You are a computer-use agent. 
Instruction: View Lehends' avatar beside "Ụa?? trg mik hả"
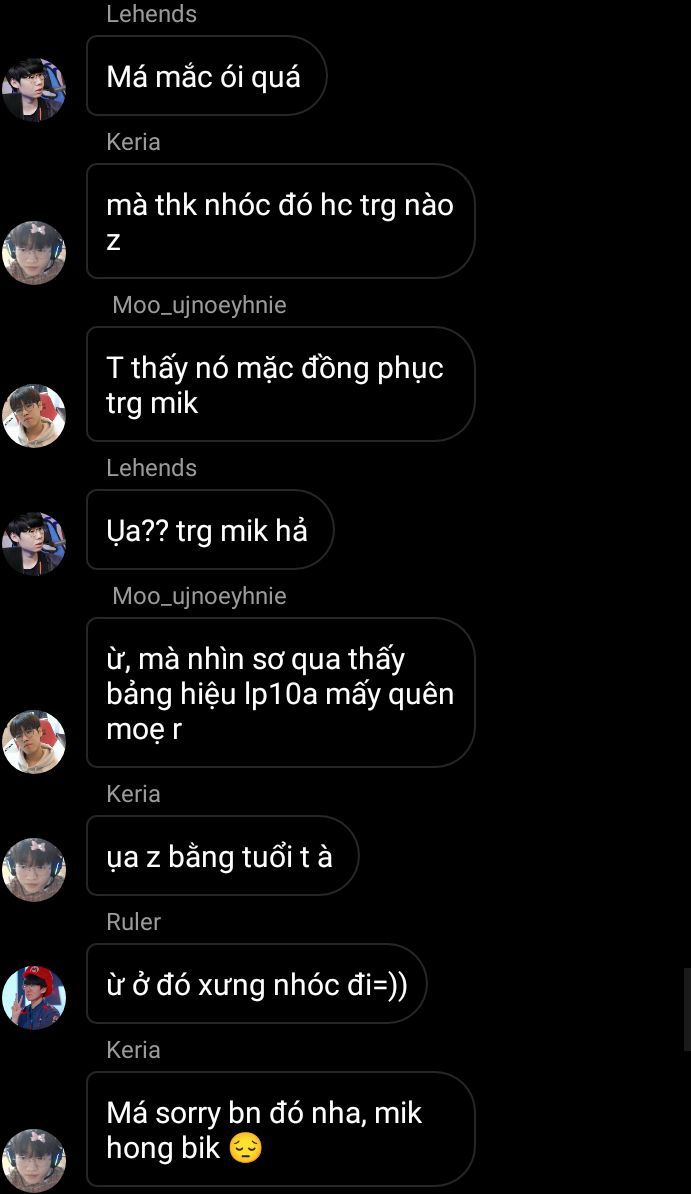point(34,543)
